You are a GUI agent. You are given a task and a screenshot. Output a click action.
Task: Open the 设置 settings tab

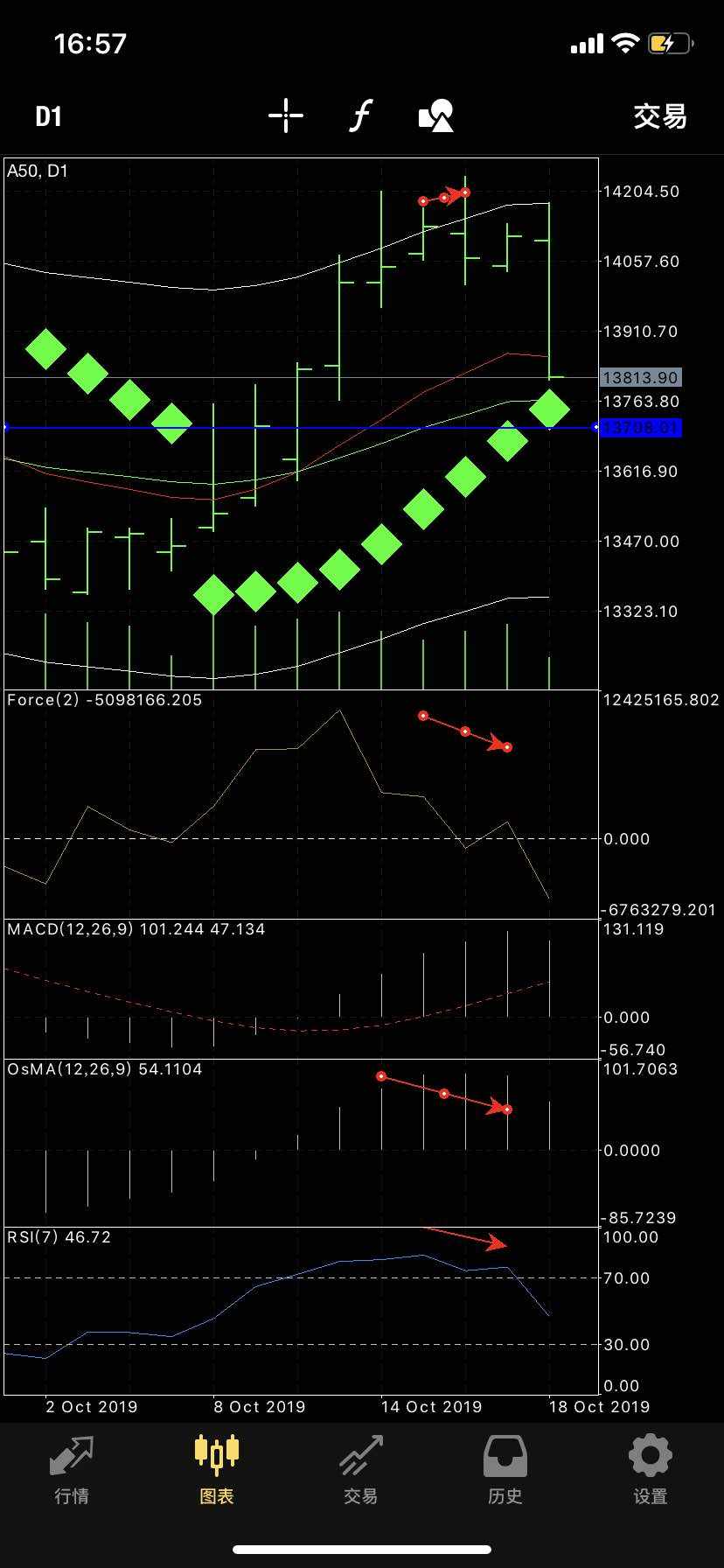point(651,1470)
